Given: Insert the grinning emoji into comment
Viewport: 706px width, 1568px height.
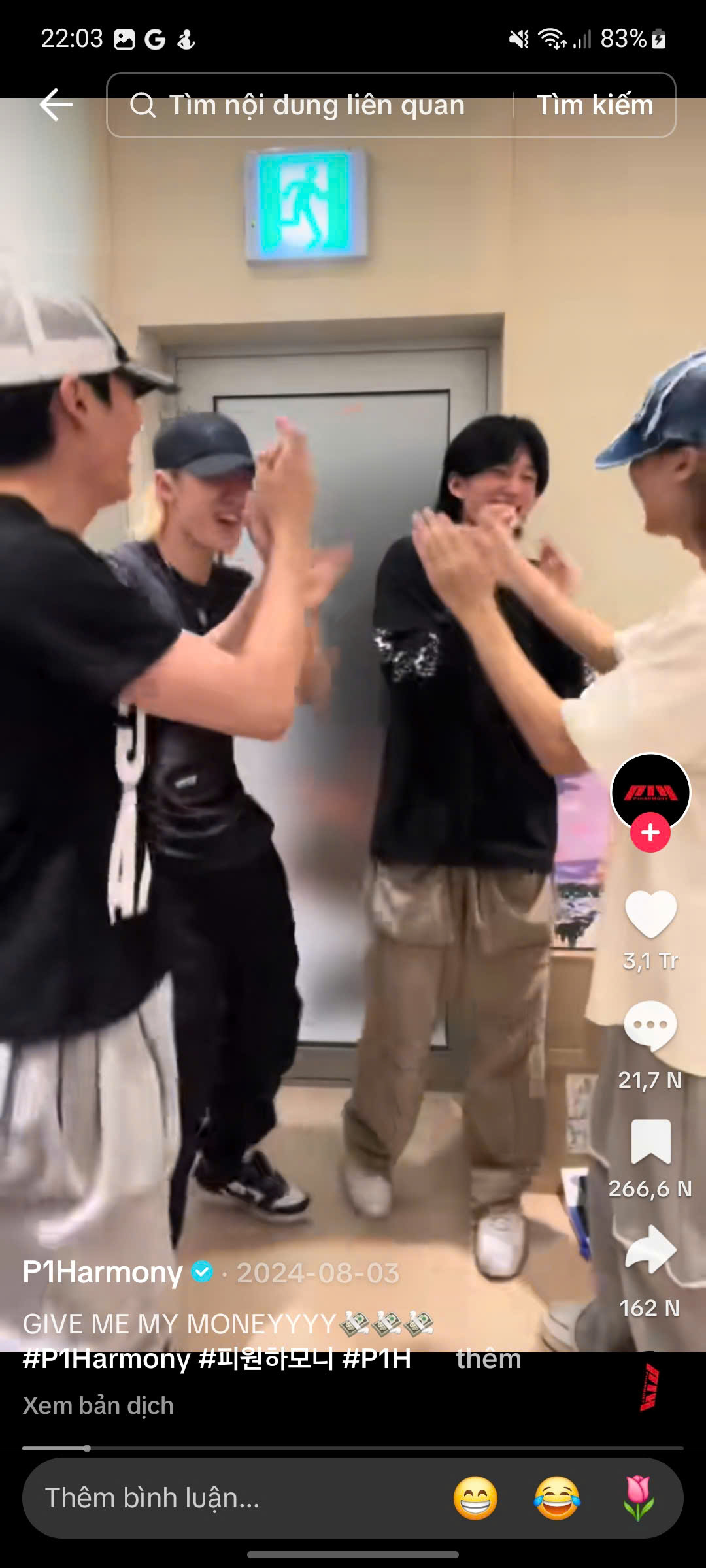Looking at the screenshot, I should (475, 1497).
